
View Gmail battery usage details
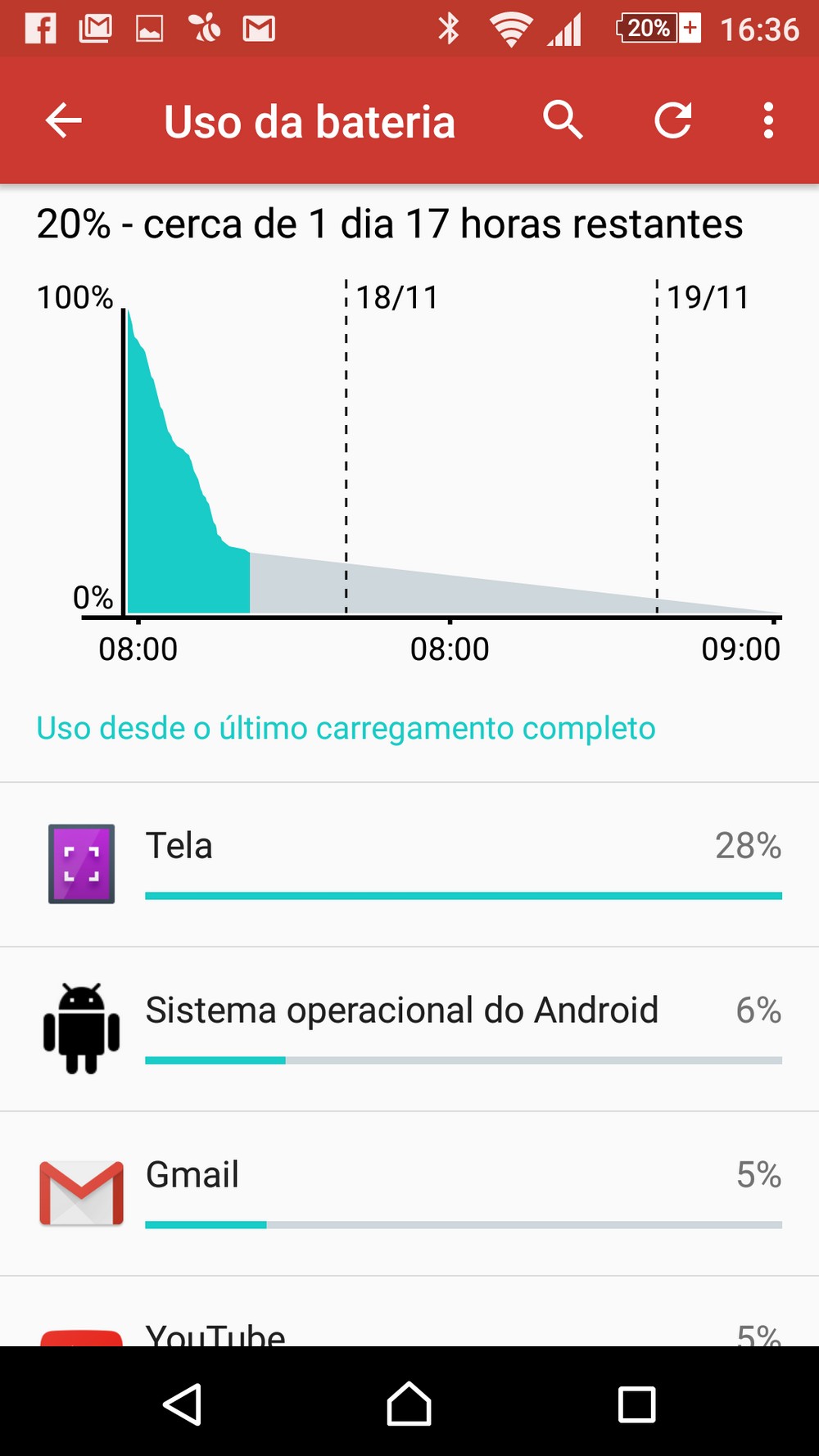pyautogui.click(x=409, y=1194)
